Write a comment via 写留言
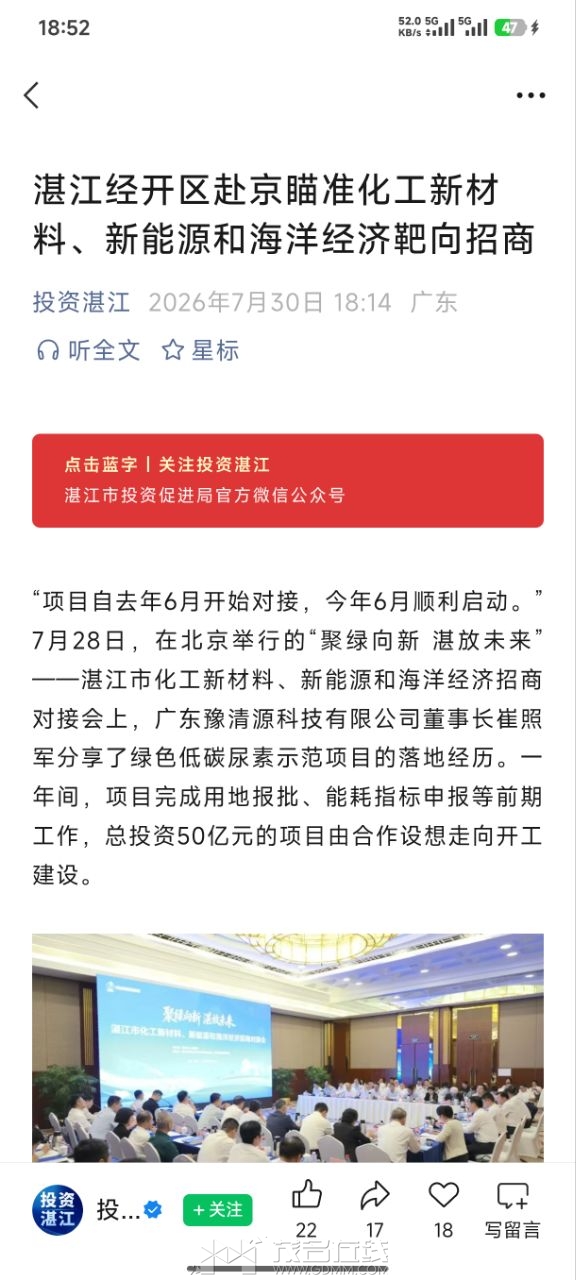This screenshot has height=1280, width=576. [512, 1208]
